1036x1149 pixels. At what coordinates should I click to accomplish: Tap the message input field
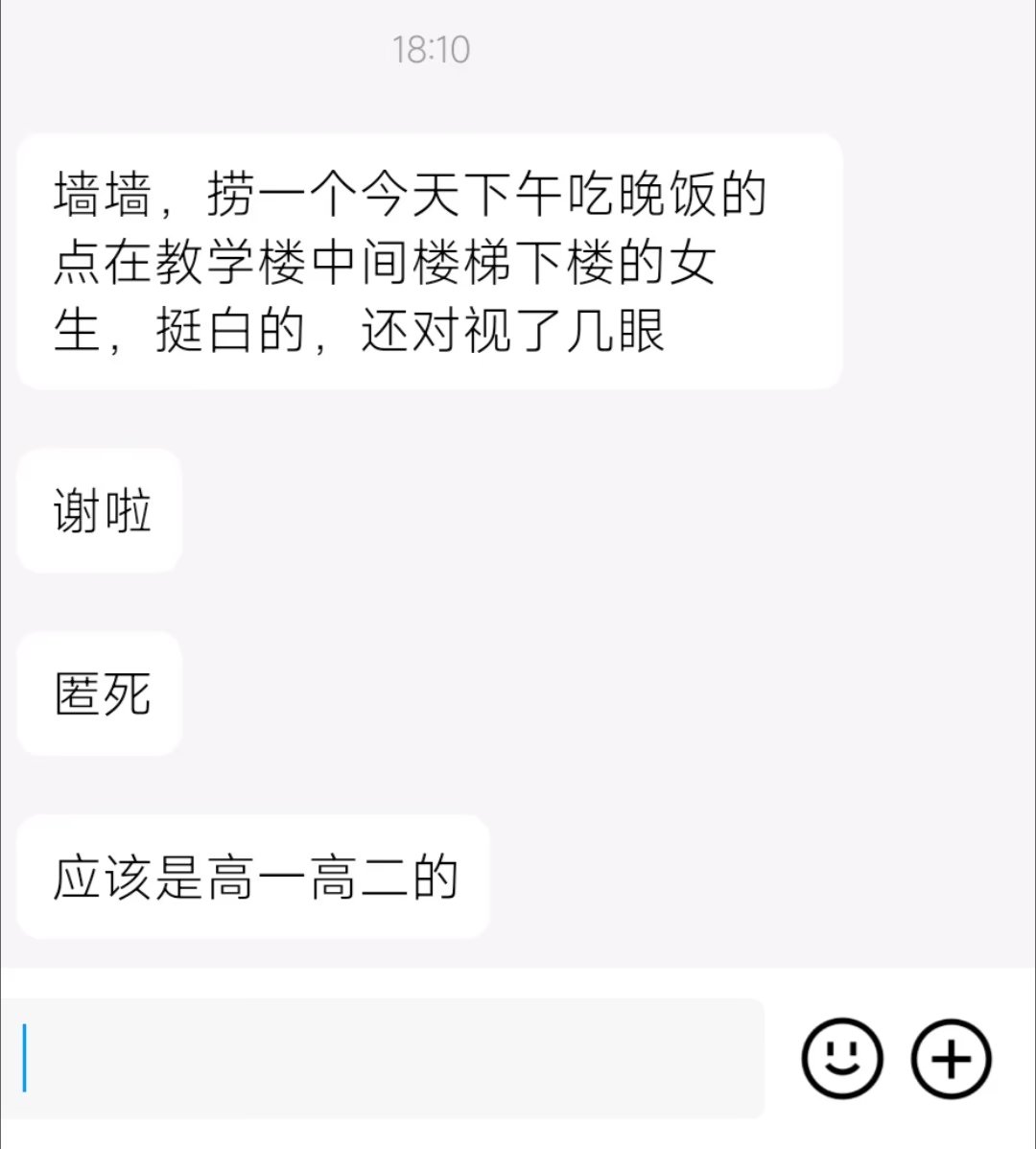[384, 1058]
